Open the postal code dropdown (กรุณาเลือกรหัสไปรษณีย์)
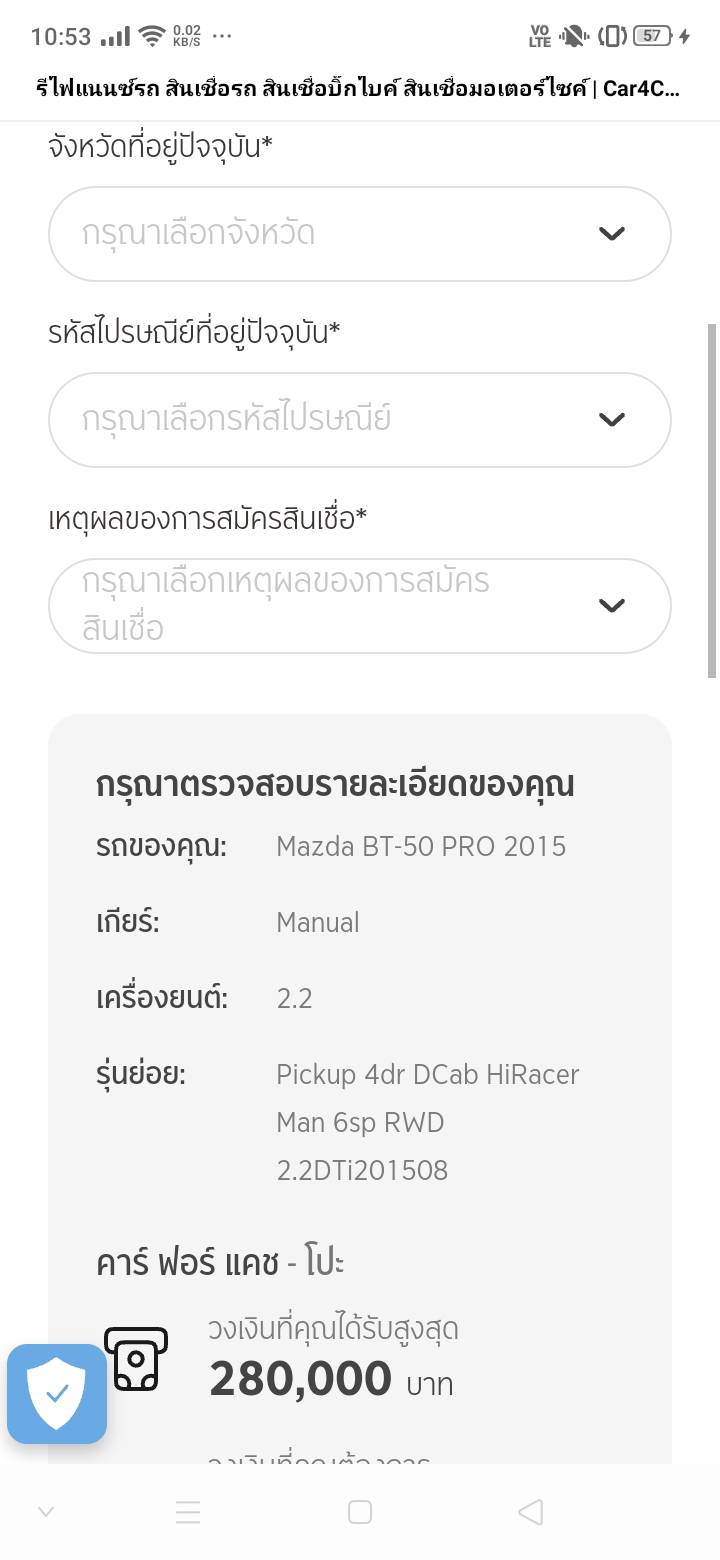720x1560 pixels. [x=359, y=420]
